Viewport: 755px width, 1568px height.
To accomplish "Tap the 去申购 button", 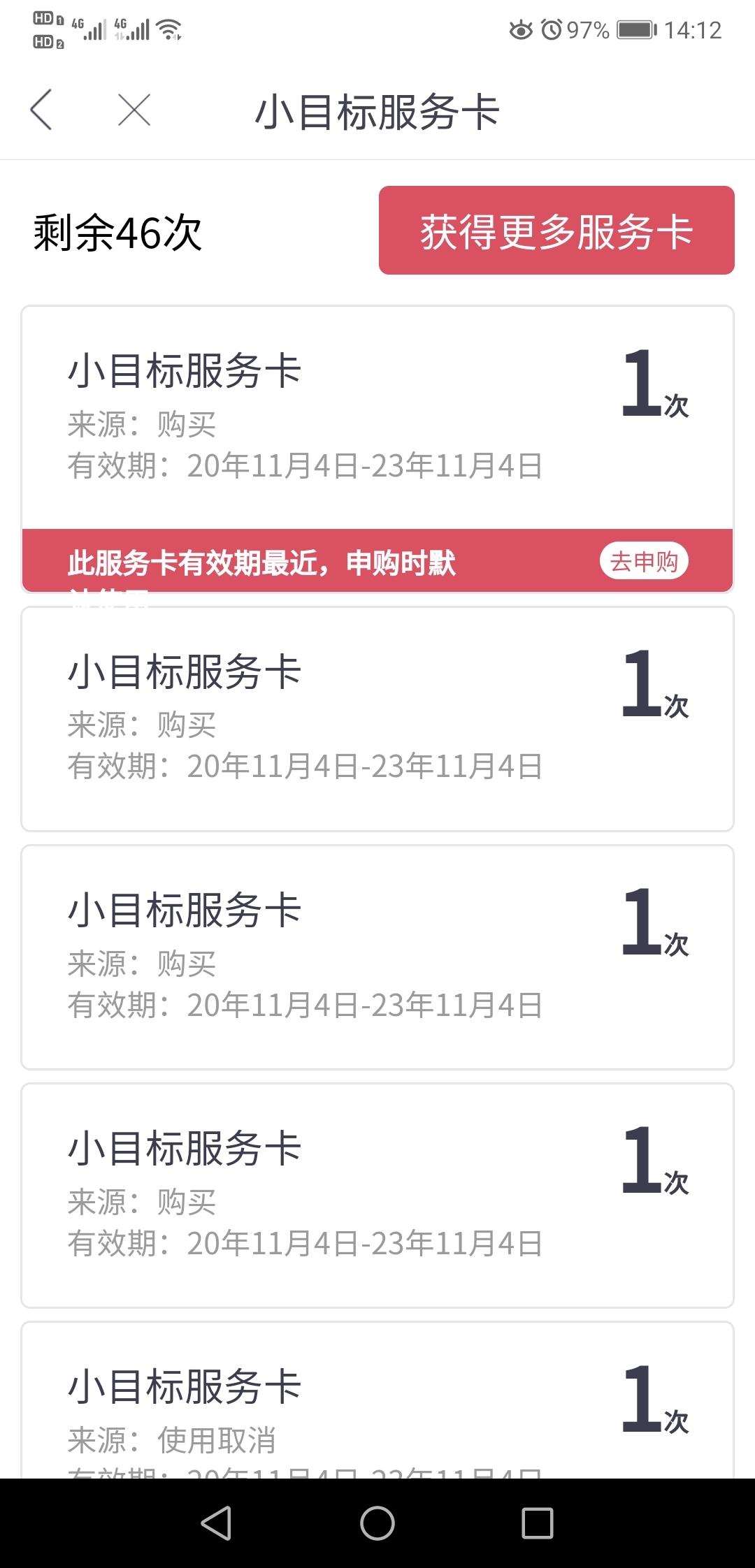I will coord(644,561).
